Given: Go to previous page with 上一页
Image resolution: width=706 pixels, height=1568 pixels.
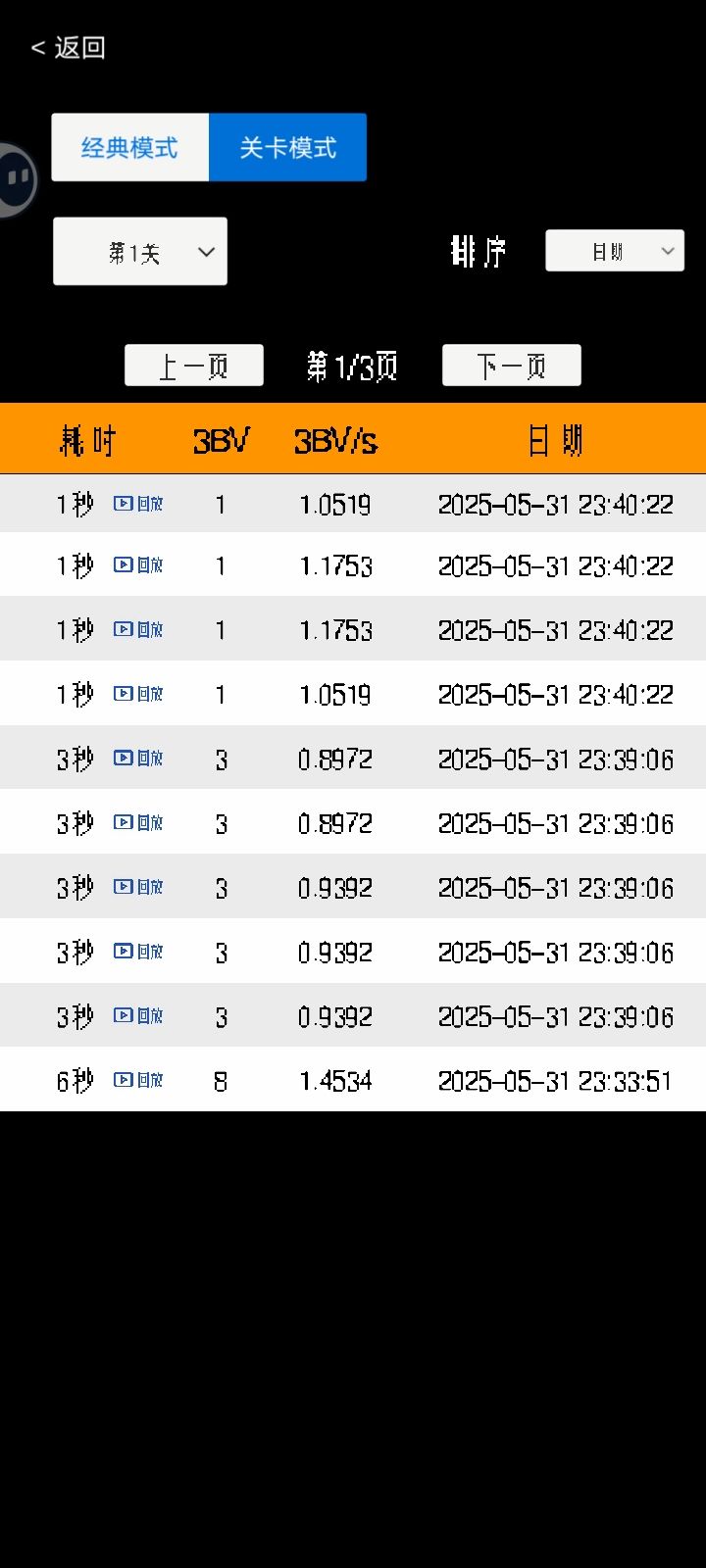Looking at the screenshot, I should [194, 366].
